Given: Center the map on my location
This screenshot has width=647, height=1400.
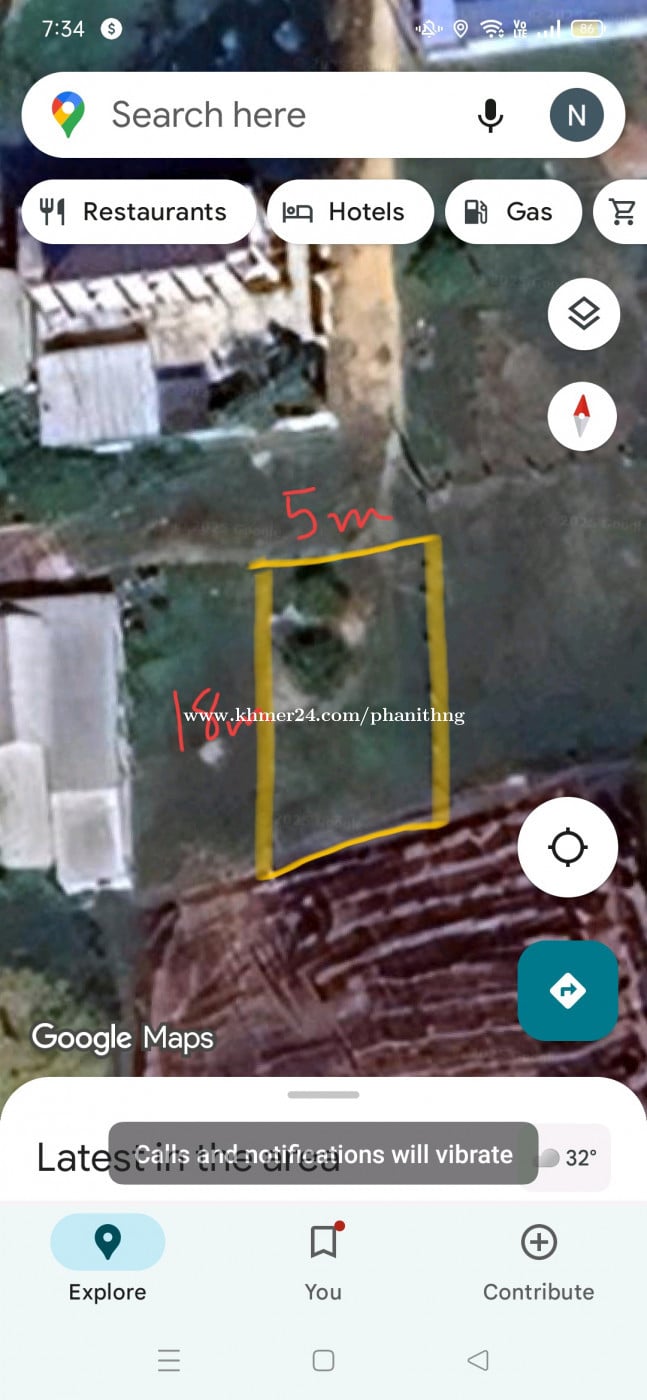Looking at the screenshot, I should pos(567,847).
